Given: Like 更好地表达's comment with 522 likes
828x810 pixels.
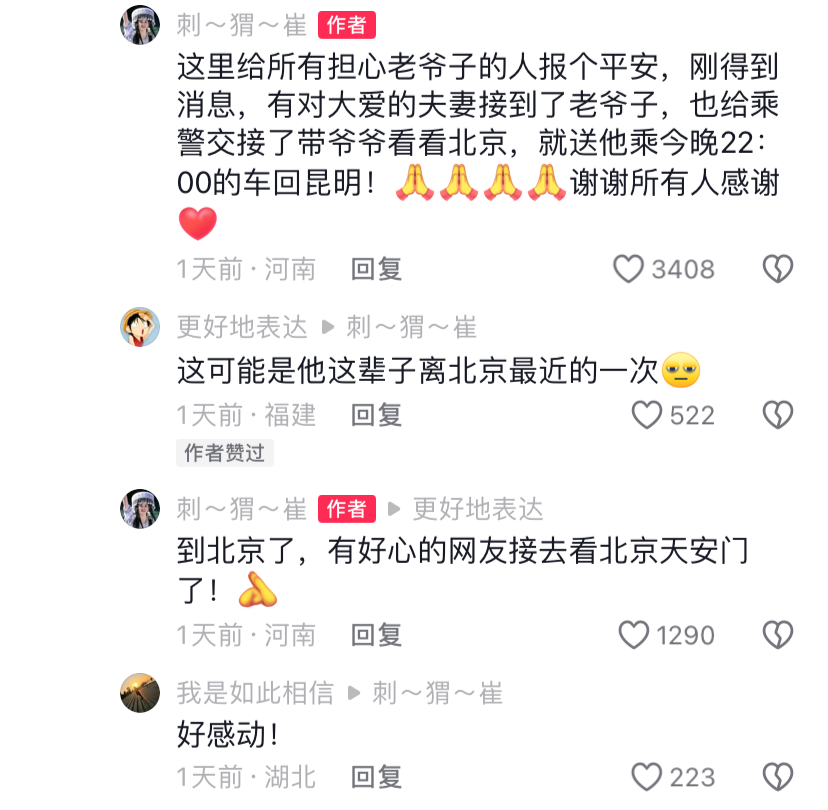Looking at the screenshot, I should [x=647, y=415].
